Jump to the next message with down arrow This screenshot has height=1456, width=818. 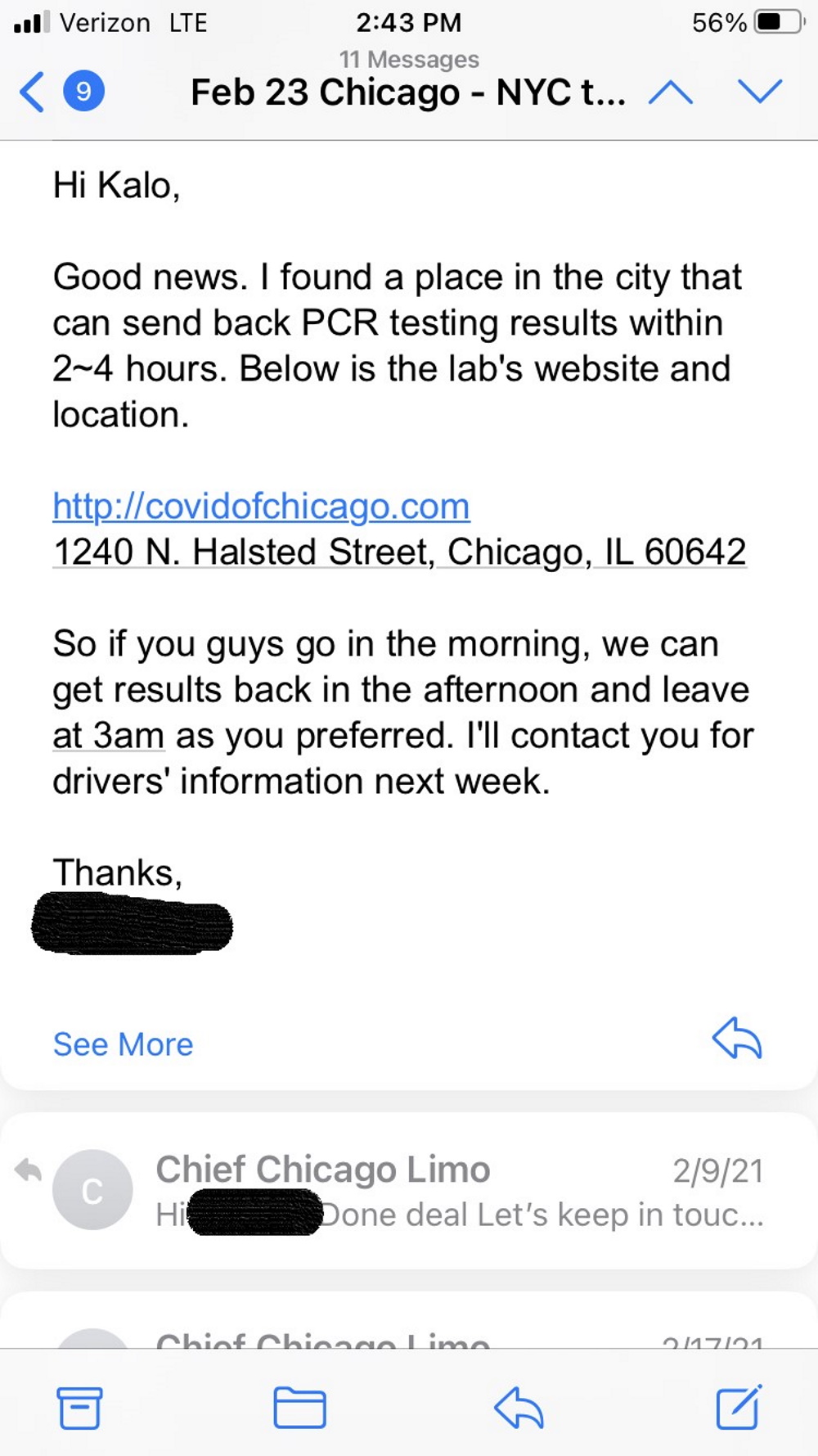[x=760, y=92]
